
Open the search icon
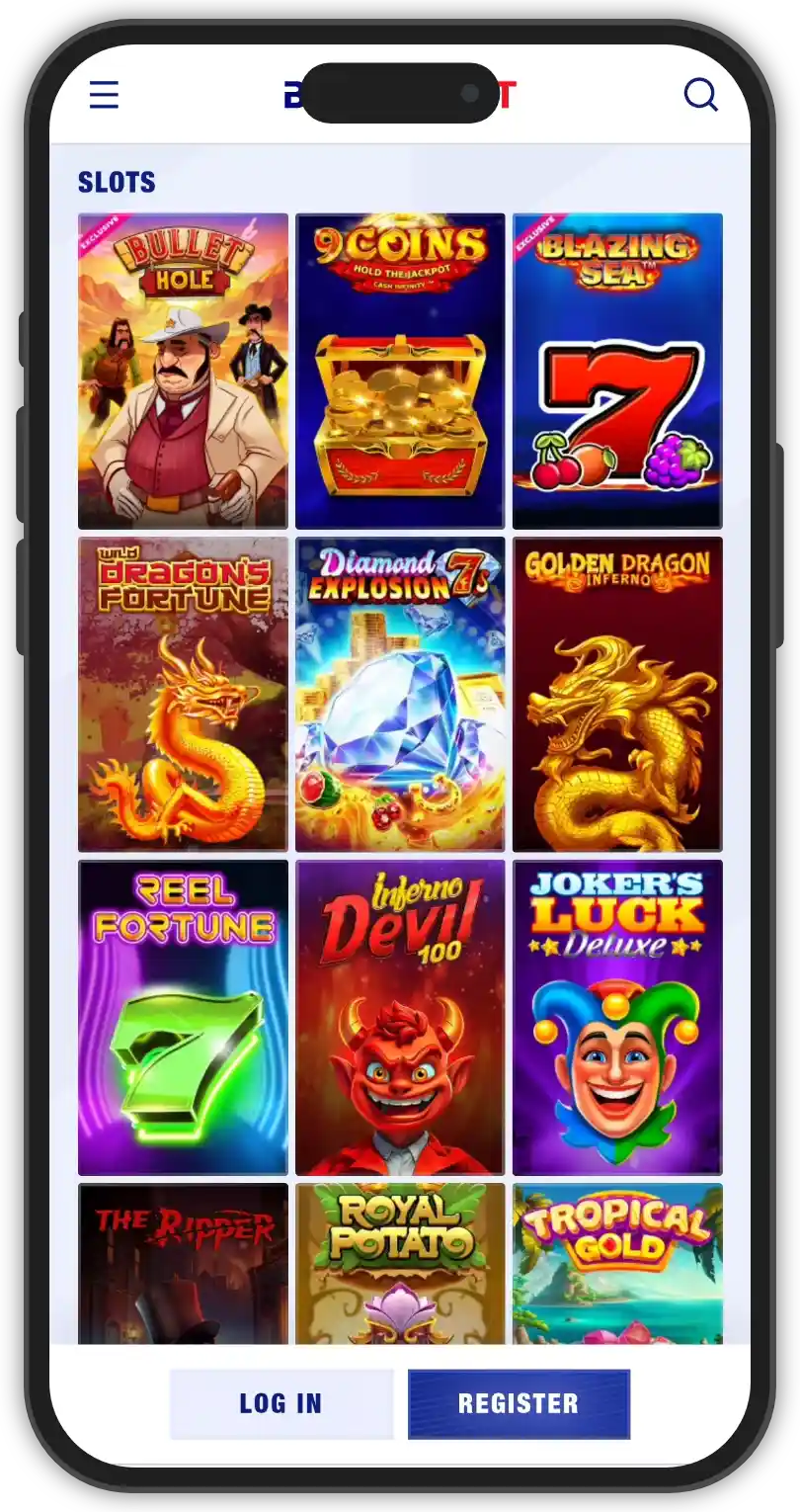[x=700, y=95]
